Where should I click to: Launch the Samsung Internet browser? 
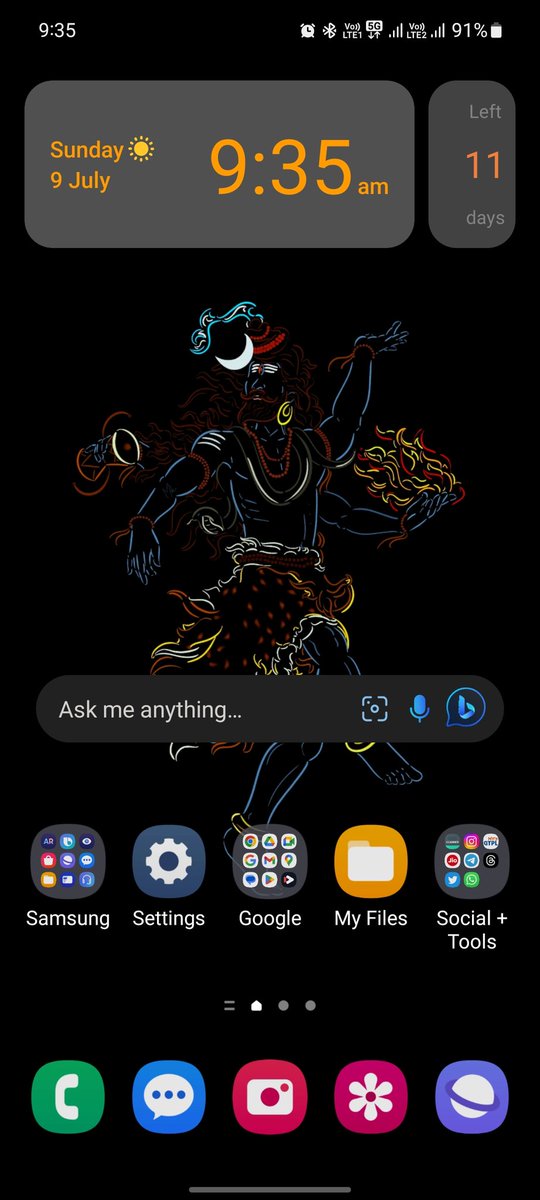[x=472, y=1097]
